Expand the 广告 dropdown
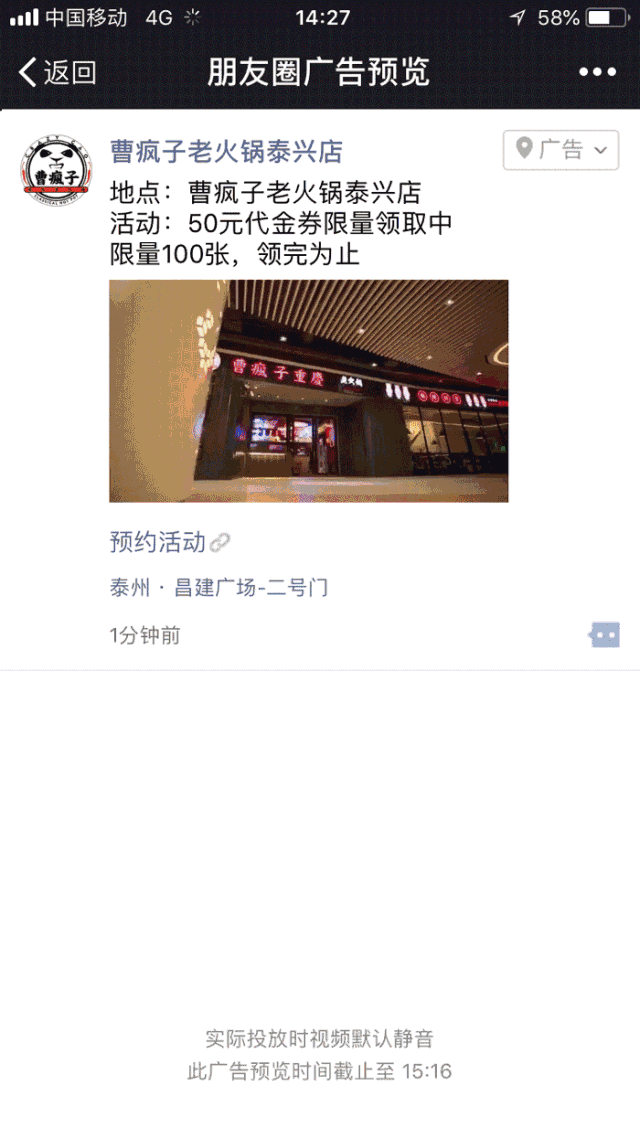Screen dimensions: 640x1138 [561, 150]
